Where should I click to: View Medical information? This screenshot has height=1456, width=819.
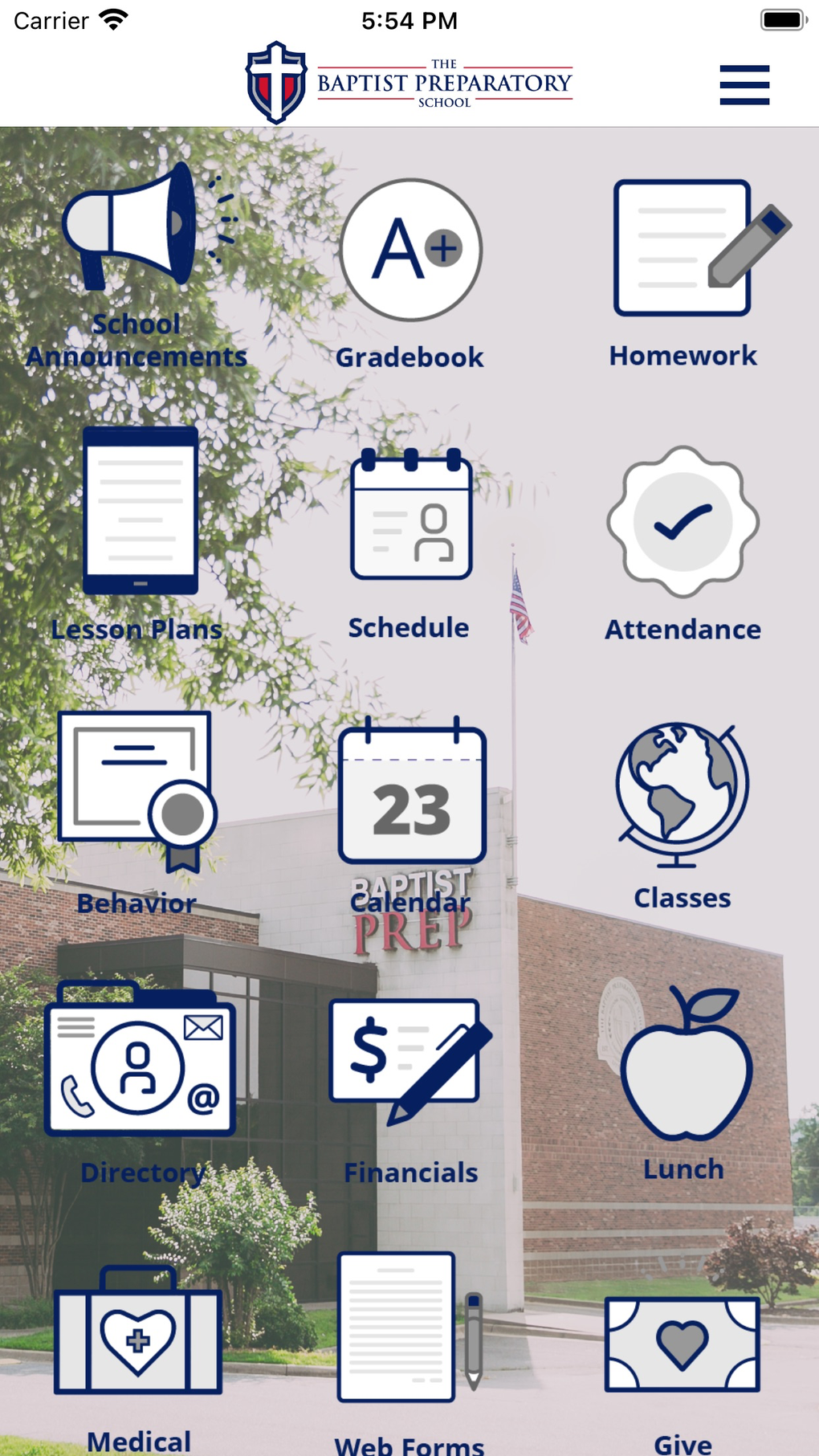138,1333
